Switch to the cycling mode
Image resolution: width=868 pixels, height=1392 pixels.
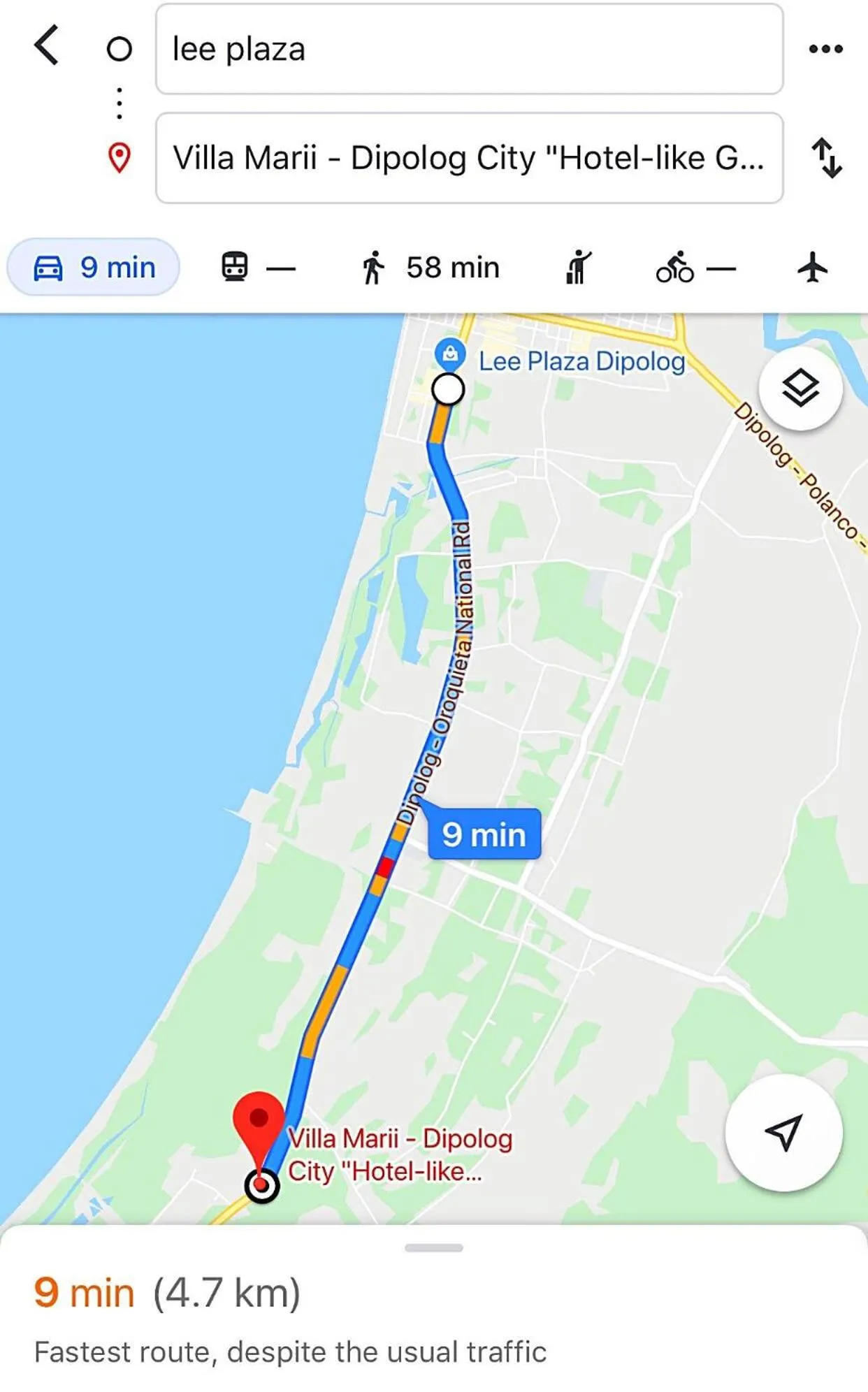(x=694, y=268)
